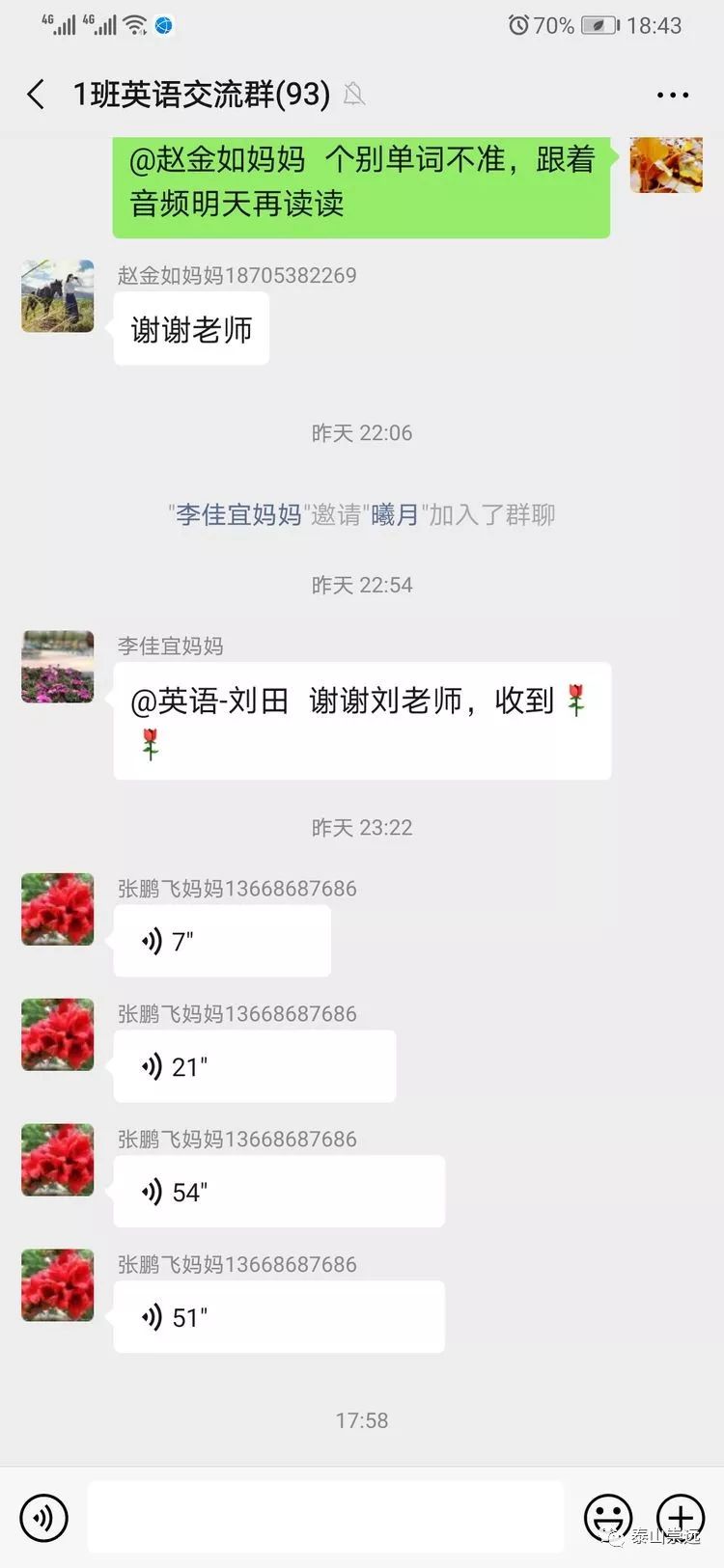View profile of invited member 曦月

pyautogui.click(x=395, y=515)
